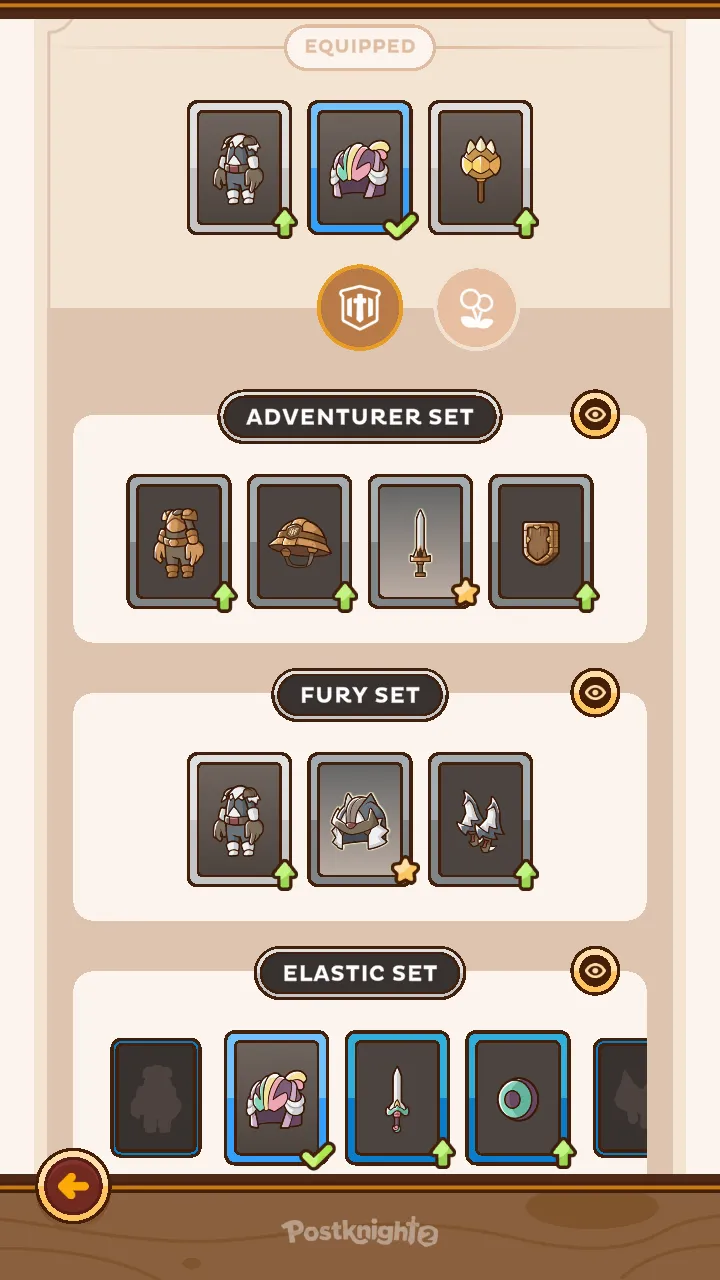This screenshot has width=720, height=1280.
Task: Open the Elastic Set sword
Action: 397,1097
